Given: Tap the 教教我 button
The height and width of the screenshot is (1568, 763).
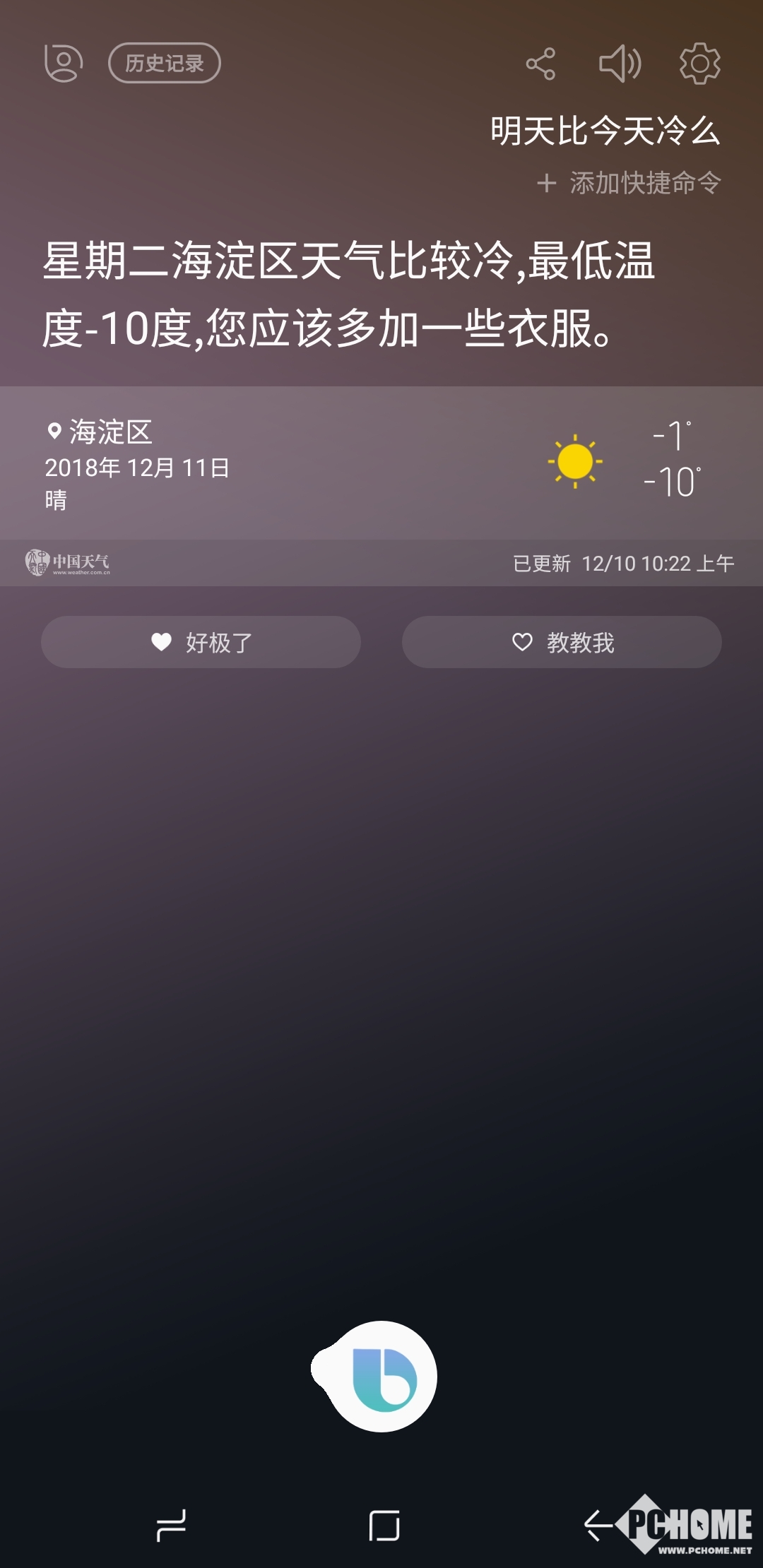Looking at the screenshot, I should pyautogui.click(x=562, y=642).
